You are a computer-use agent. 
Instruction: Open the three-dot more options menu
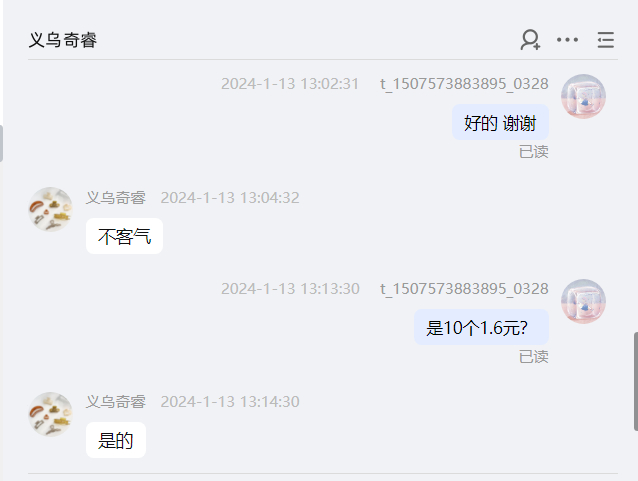pyautogui.click(x=567, y=40)
